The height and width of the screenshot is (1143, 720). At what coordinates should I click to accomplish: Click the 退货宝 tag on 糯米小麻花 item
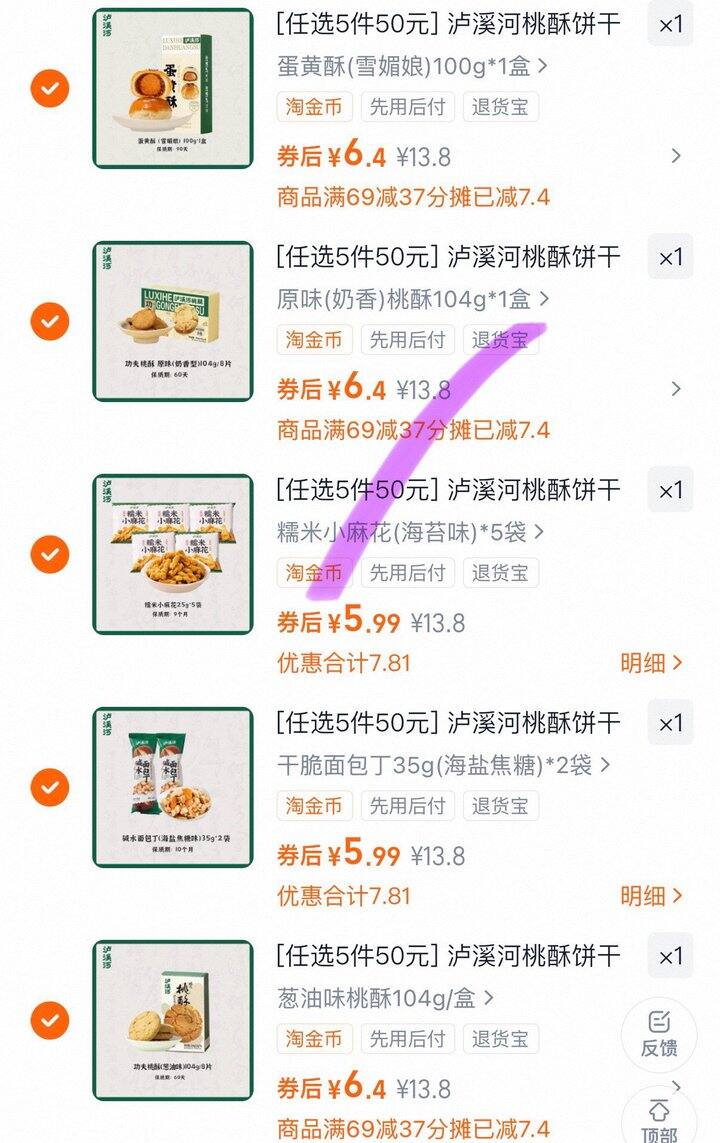[501, 572]
